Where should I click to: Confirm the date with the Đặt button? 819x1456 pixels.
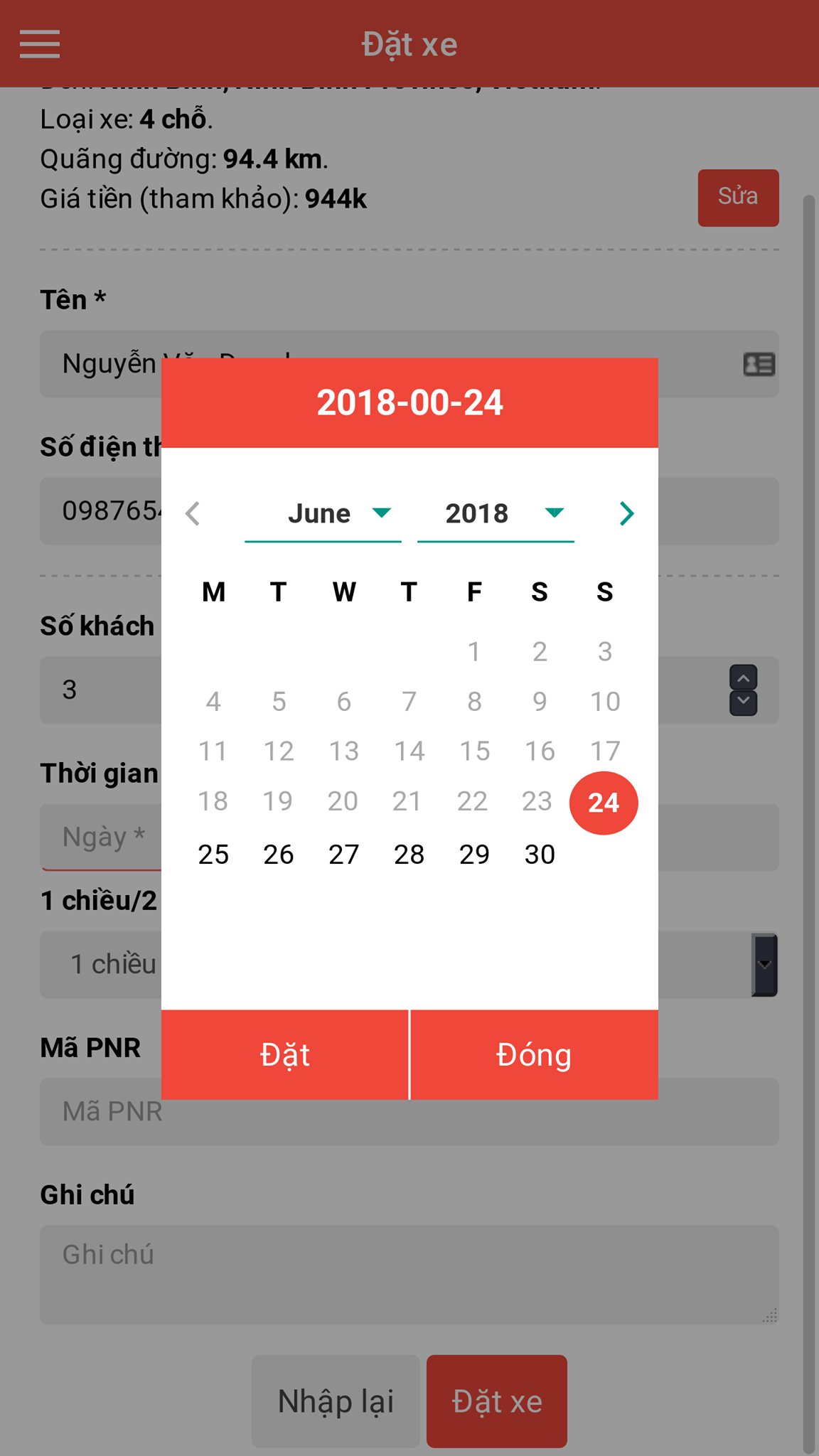(284, 1054)
